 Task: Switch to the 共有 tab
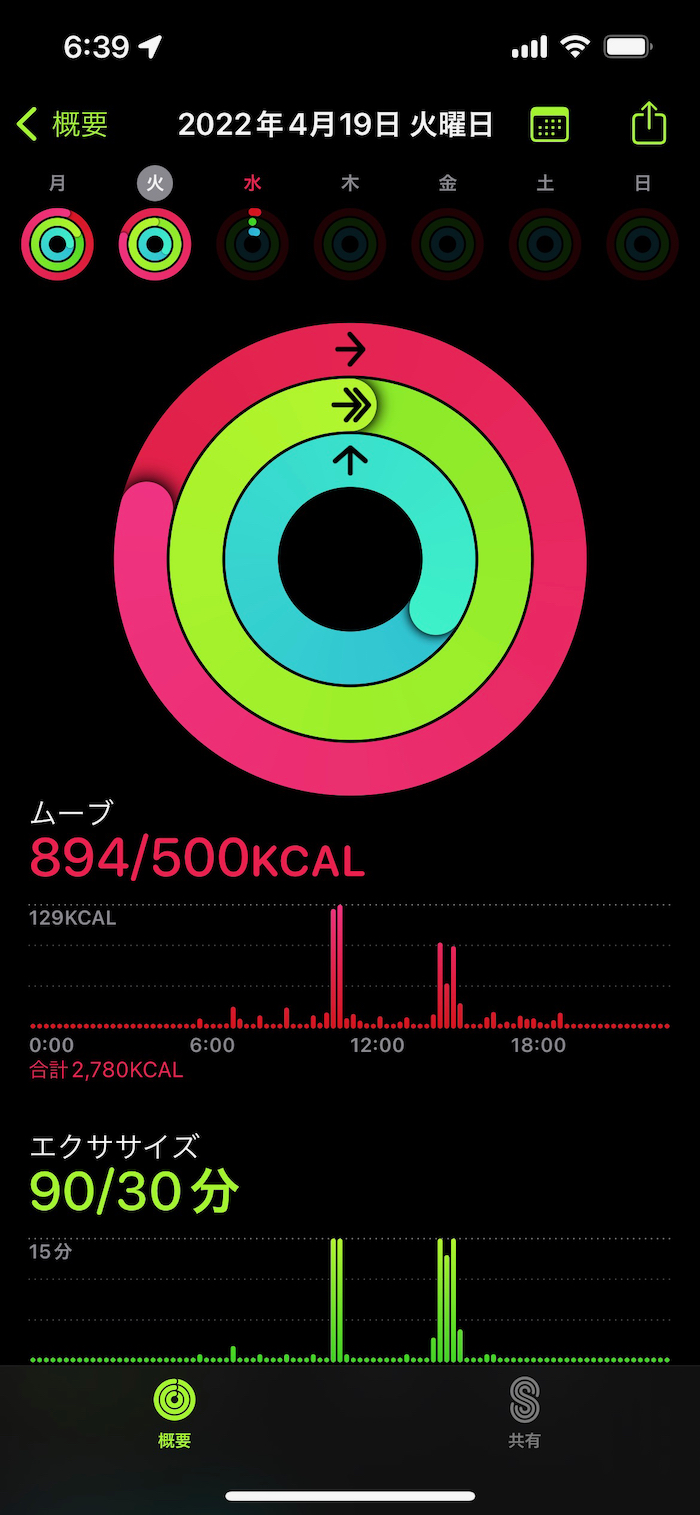click(524, 1413)
